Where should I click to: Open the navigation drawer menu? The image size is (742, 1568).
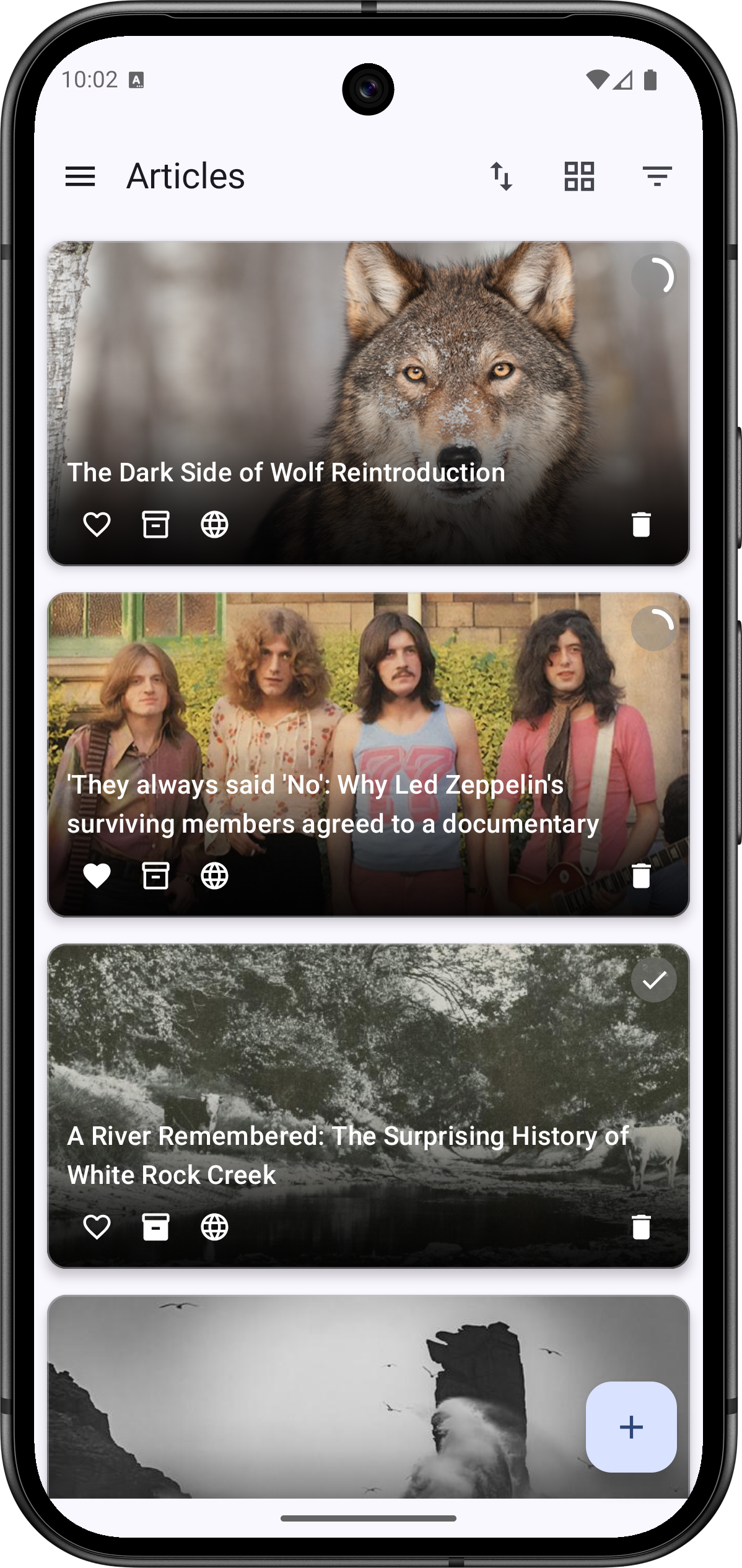81,177
